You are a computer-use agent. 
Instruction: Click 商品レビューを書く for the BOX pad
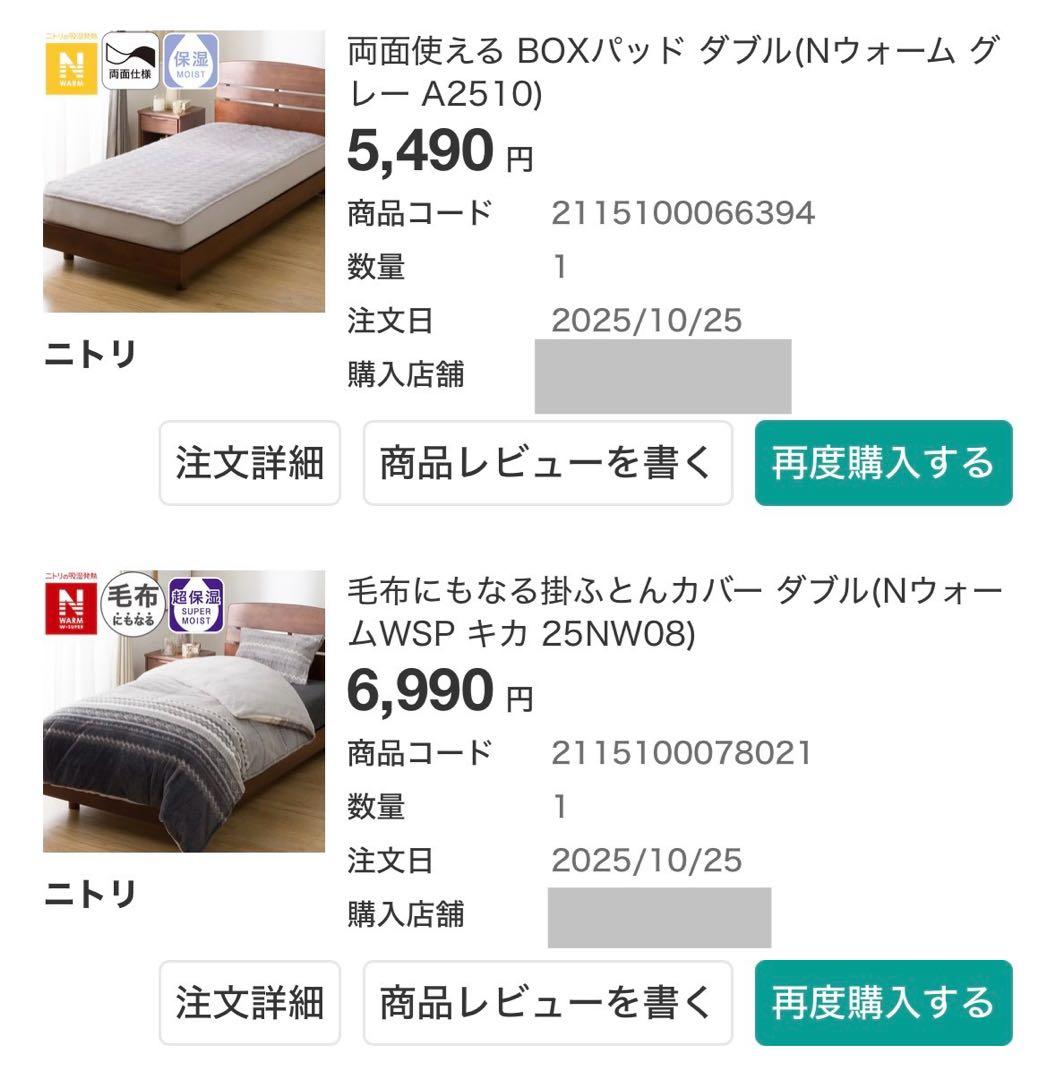coord(549,463)
